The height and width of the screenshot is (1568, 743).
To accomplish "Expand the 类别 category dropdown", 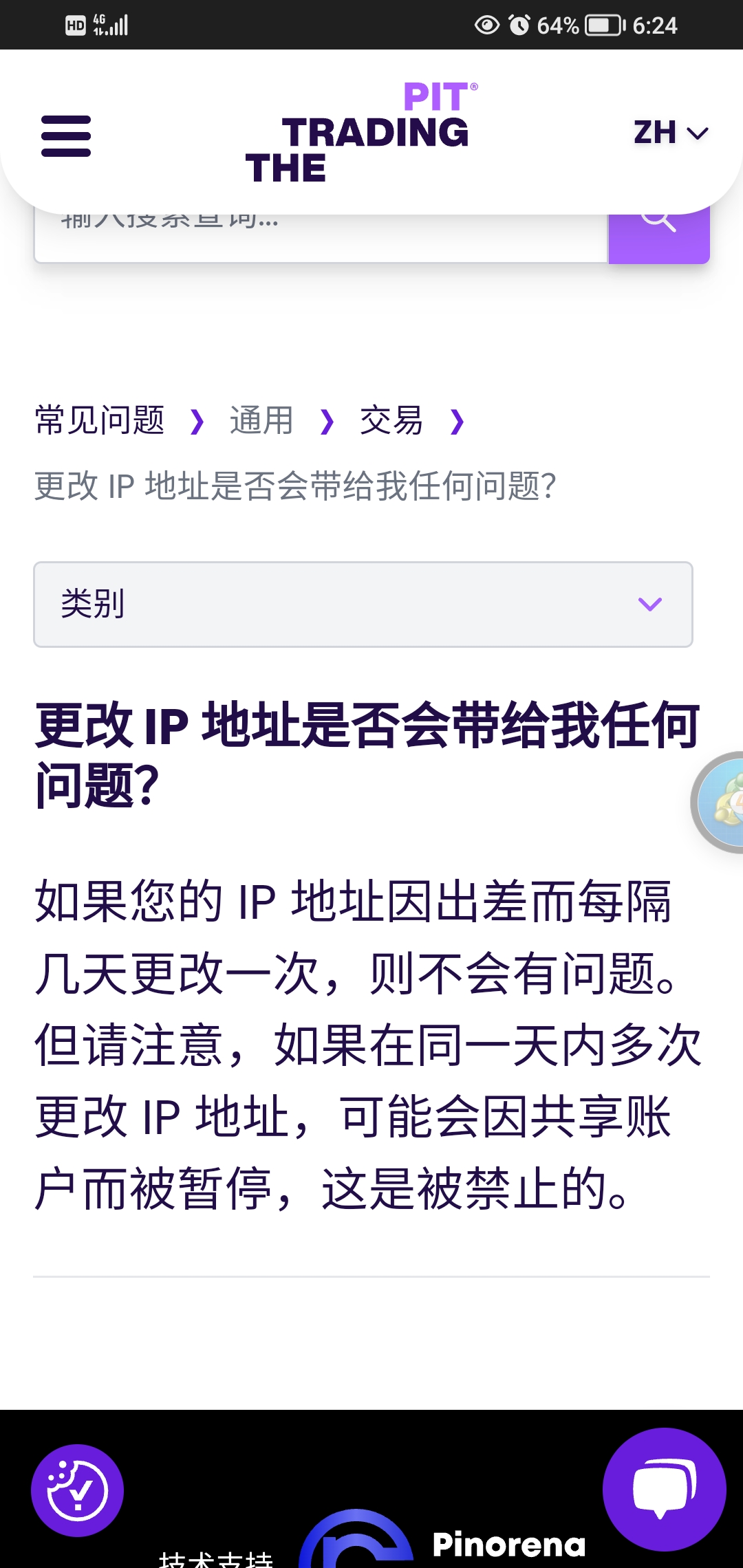I will coord(363,605).
